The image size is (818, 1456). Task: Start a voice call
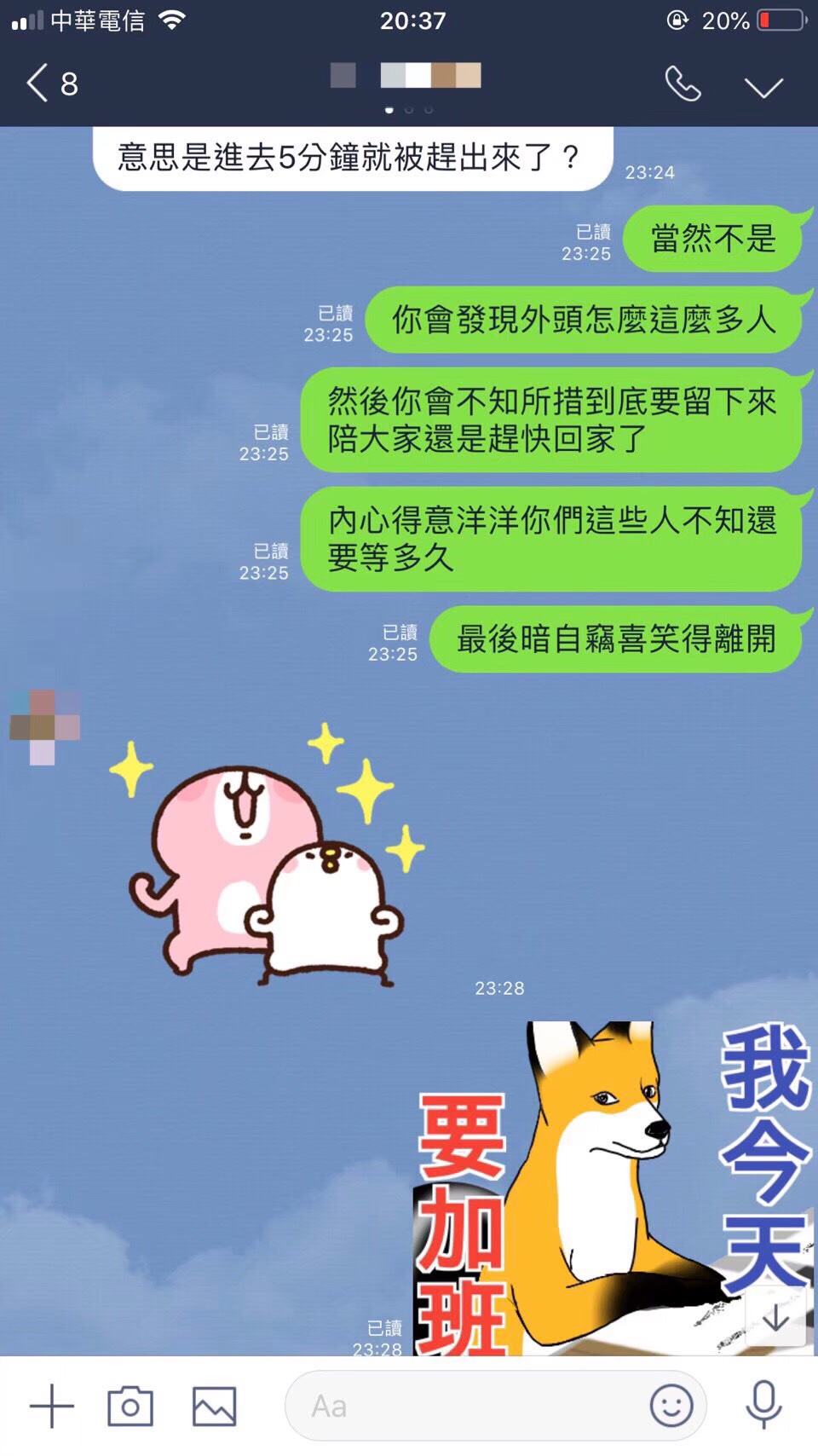click(x=683, y=84)
